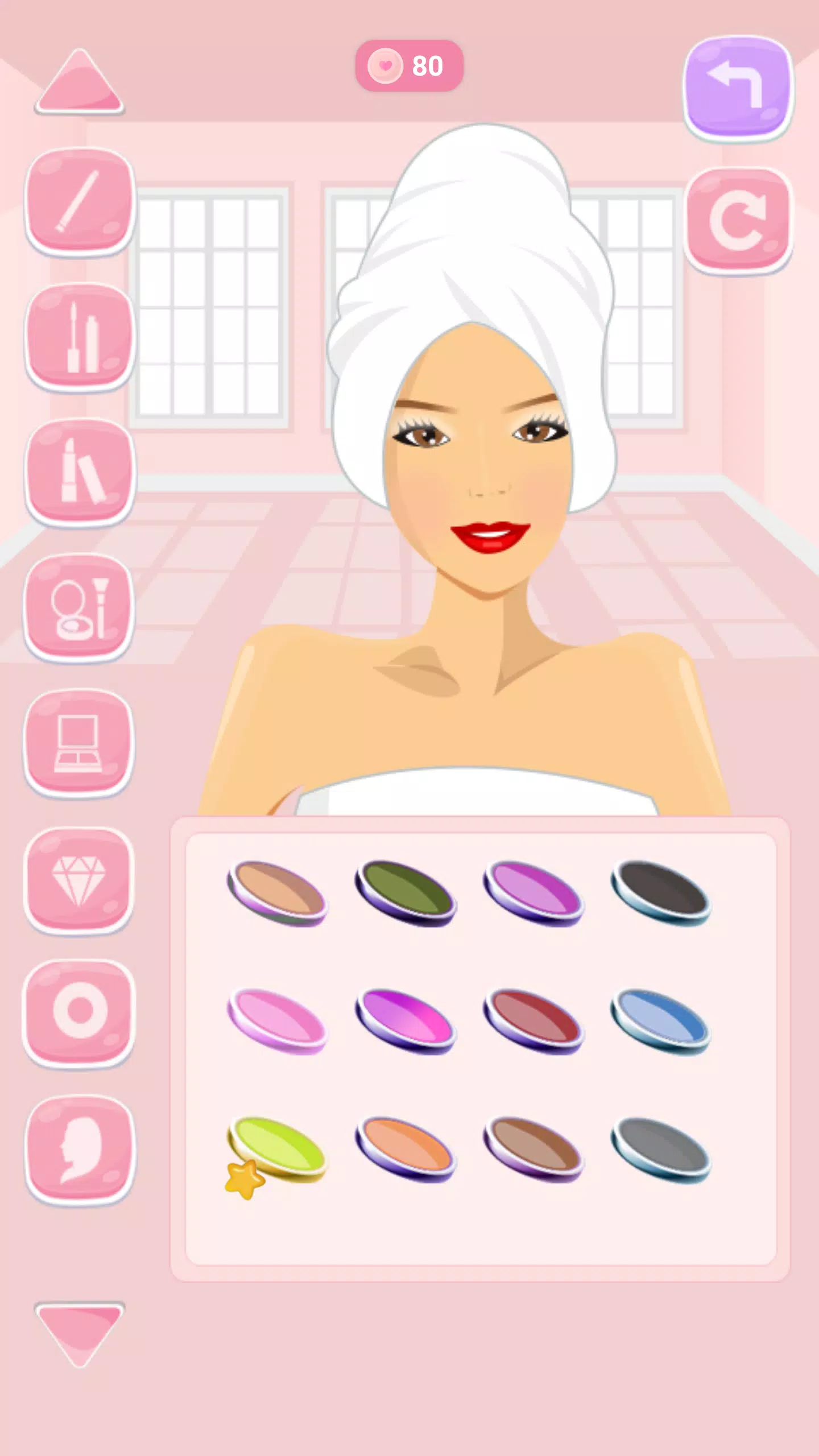This screenshot has height=1456, width=819.
Task: Tap the purple back arrow button
Action: coord(738,86)
